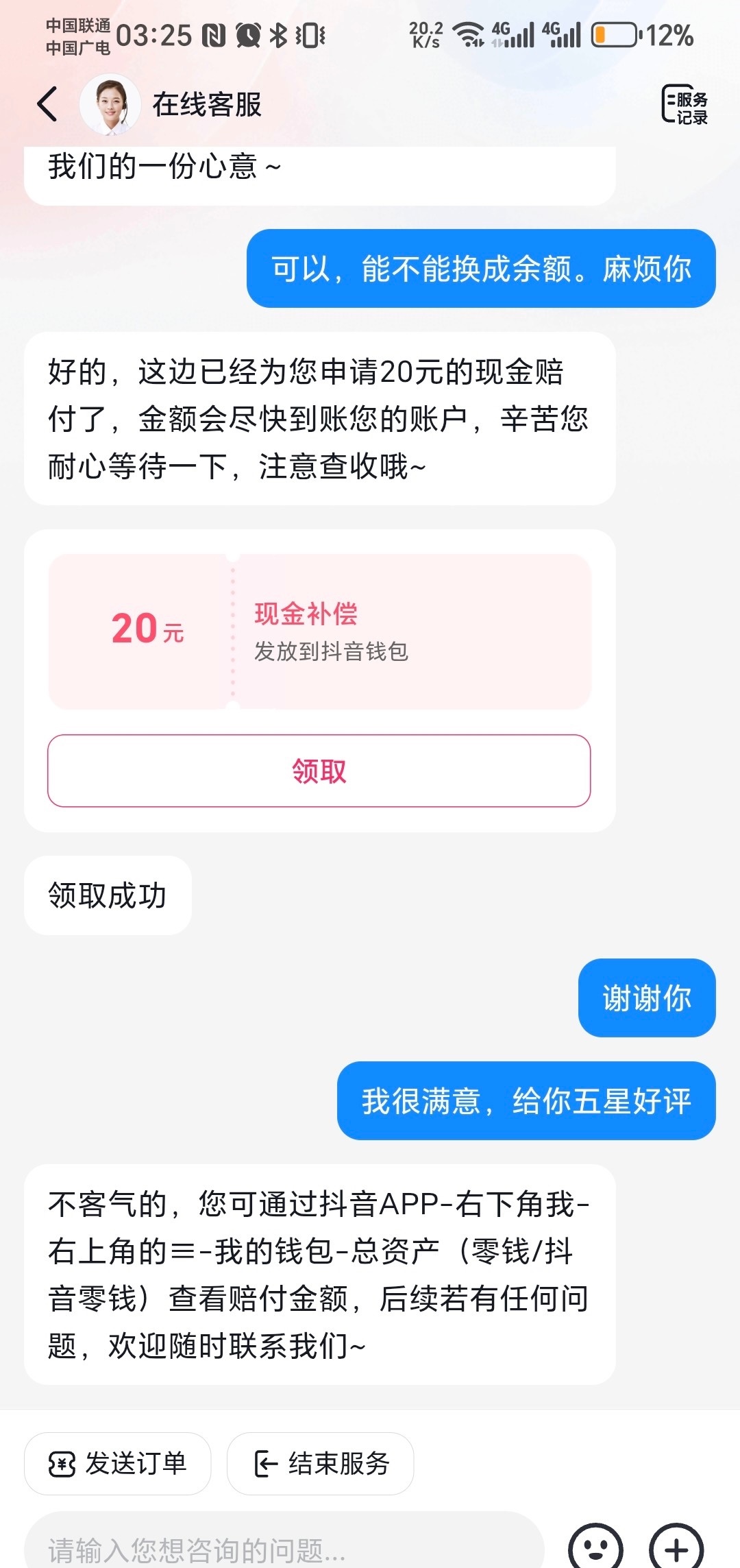End the session with 结束服务

coord(320,1463)
